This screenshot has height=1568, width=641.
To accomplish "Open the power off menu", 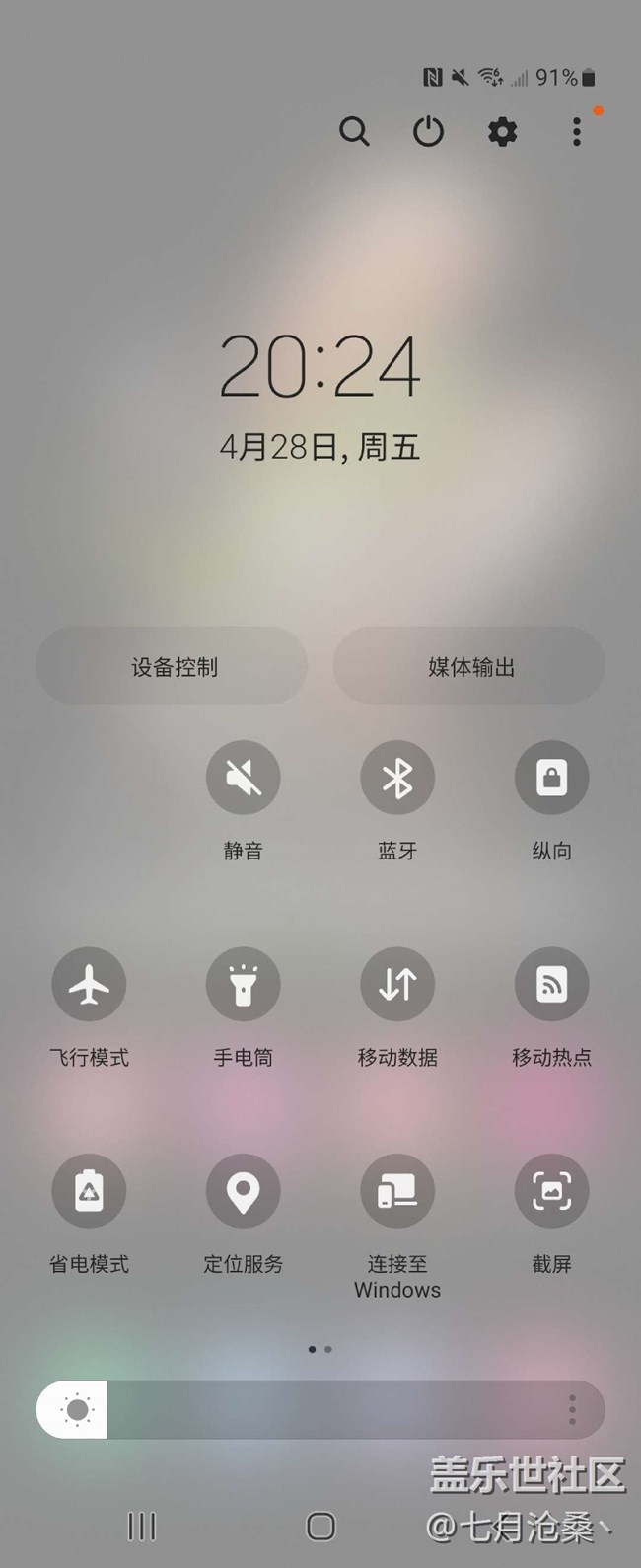I will coord(428,131).
